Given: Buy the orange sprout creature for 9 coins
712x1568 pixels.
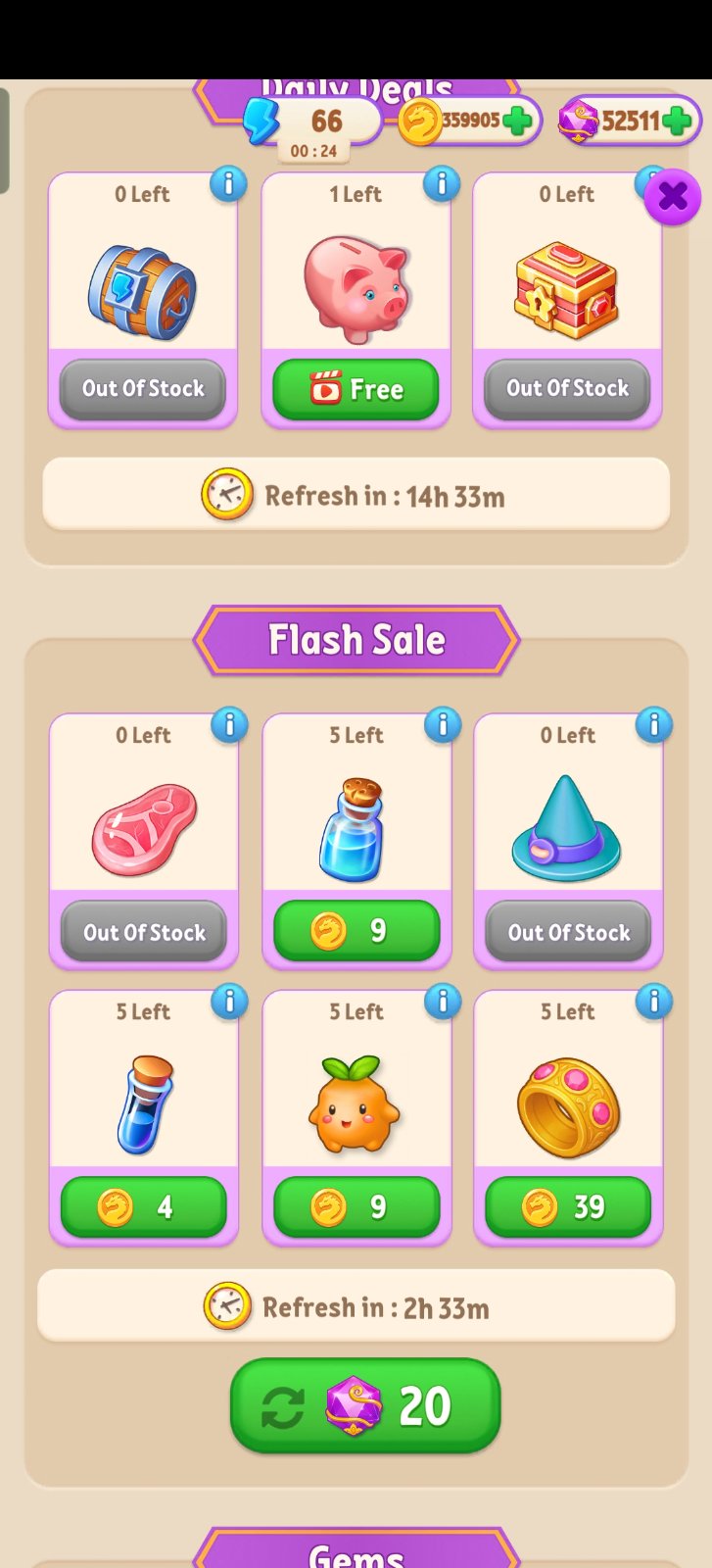Looking at the screenshot, I should 356,1206.
